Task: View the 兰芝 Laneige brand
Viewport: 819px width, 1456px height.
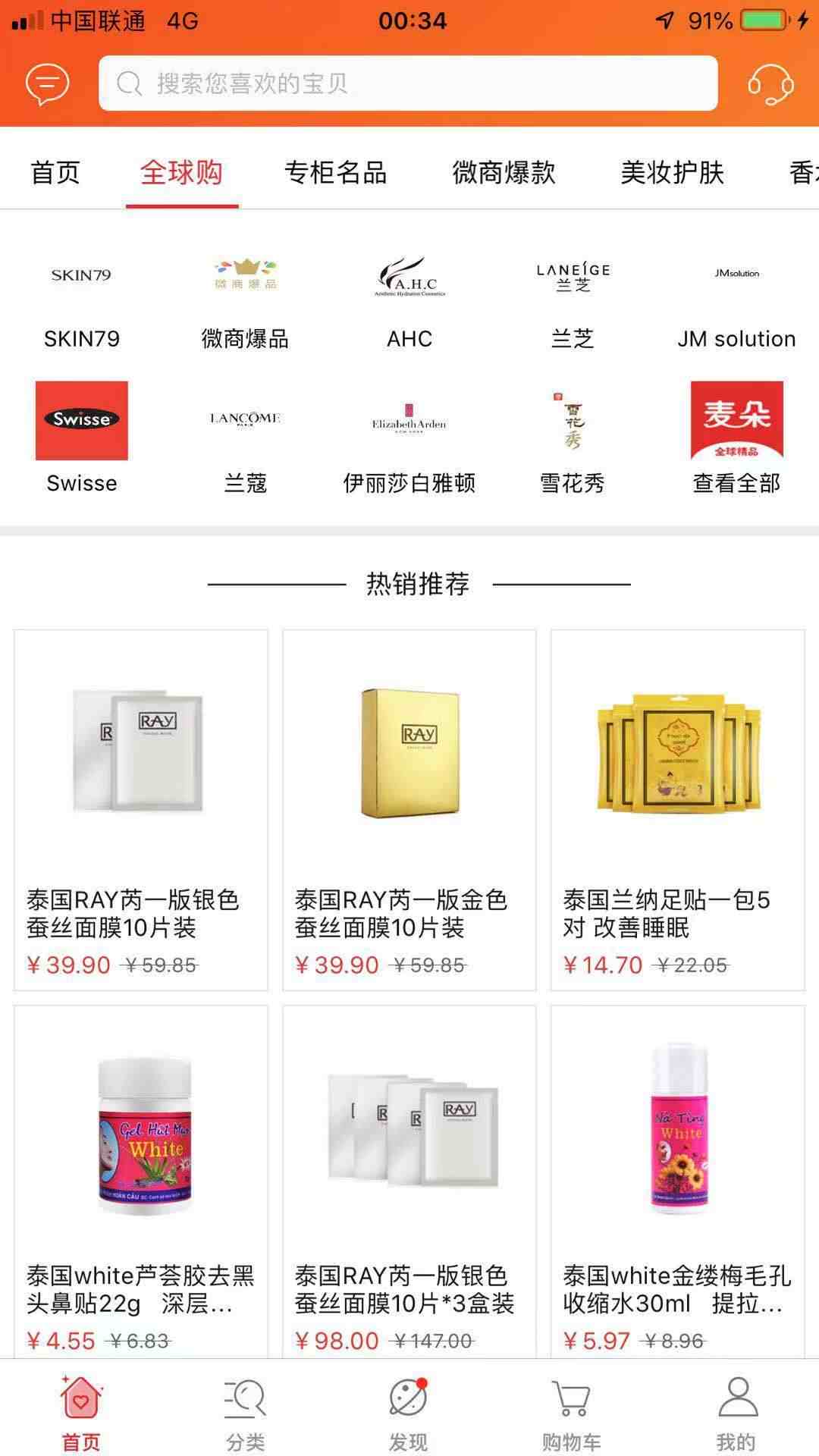Action: tap(573, 298)
